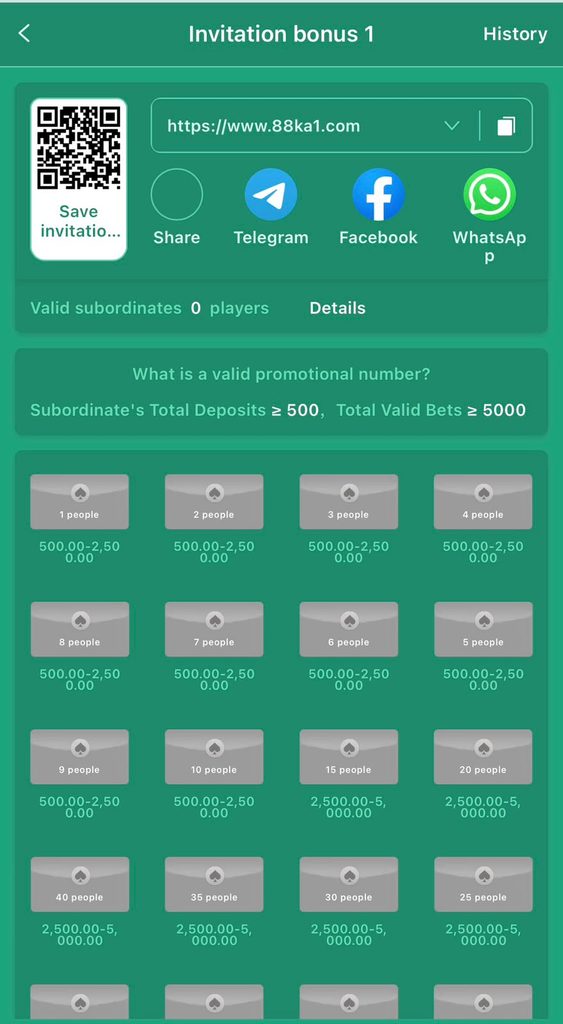Viewport: 563px width, 1024px height.
Task: Open valid subordinates Details
Action: point(337,308)
